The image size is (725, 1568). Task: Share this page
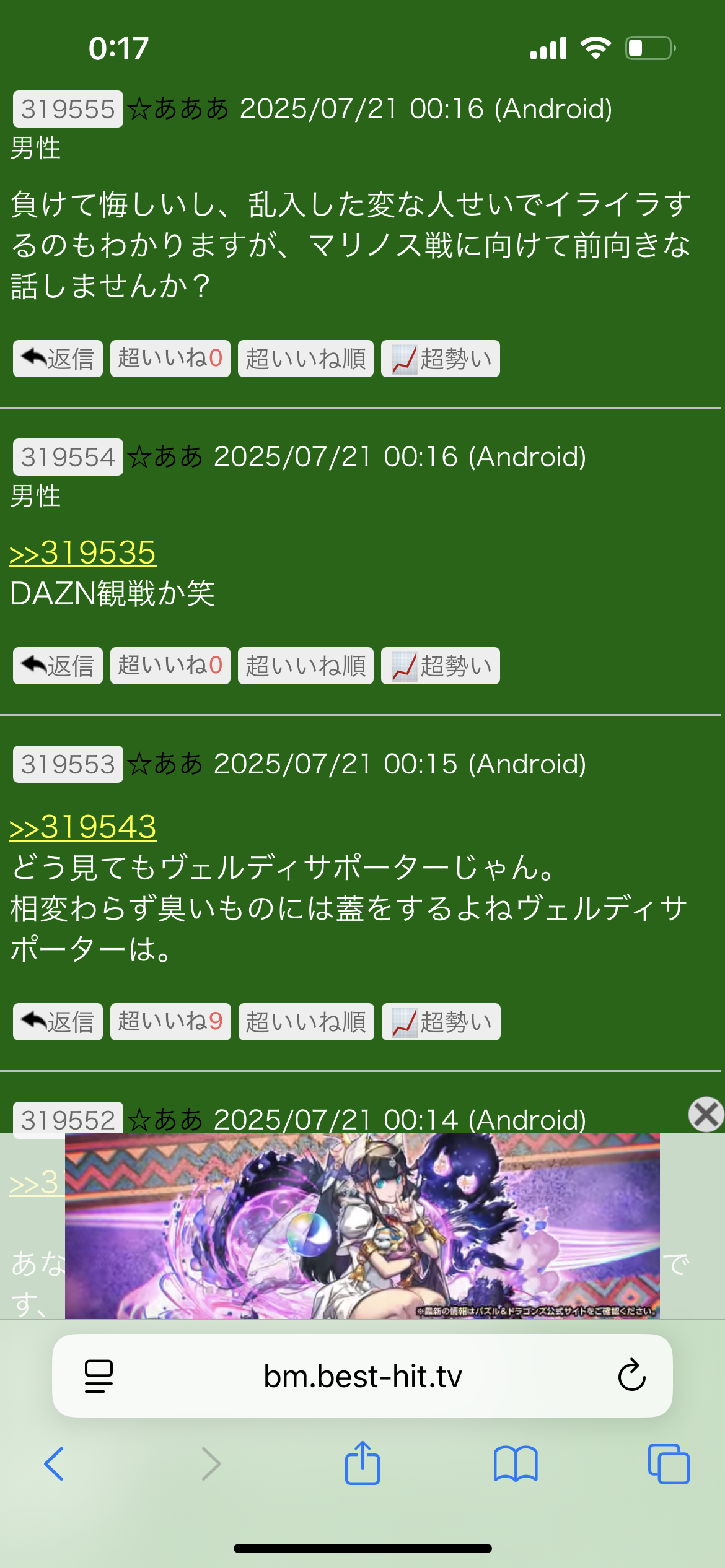click(362, 1463)
